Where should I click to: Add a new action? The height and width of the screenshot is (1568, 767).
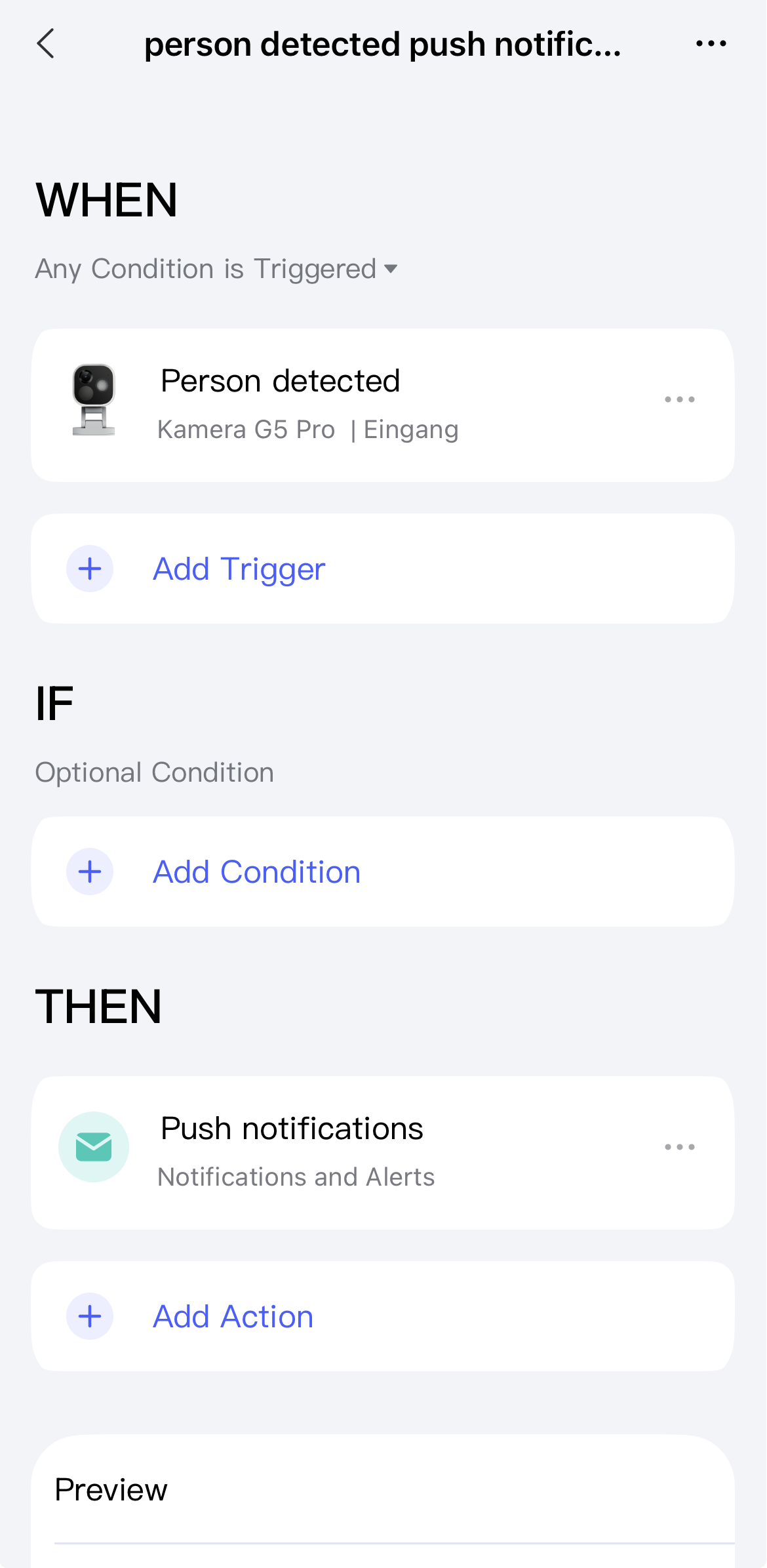click(x=233, y=1316)
